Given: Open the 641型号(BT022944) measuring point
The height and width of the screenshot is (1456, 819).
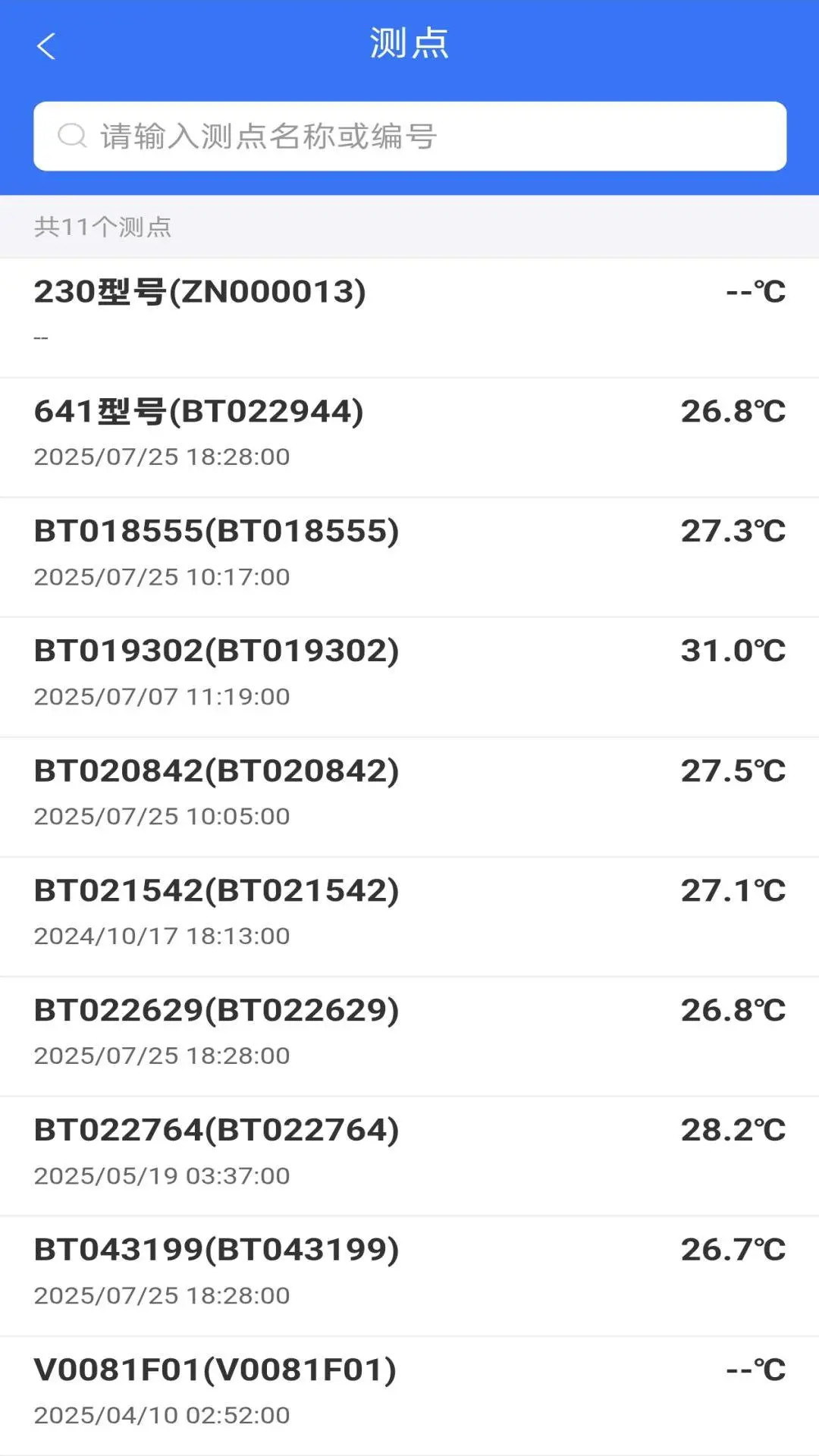Looking at the screenshot, I should [x=409, y=437].
